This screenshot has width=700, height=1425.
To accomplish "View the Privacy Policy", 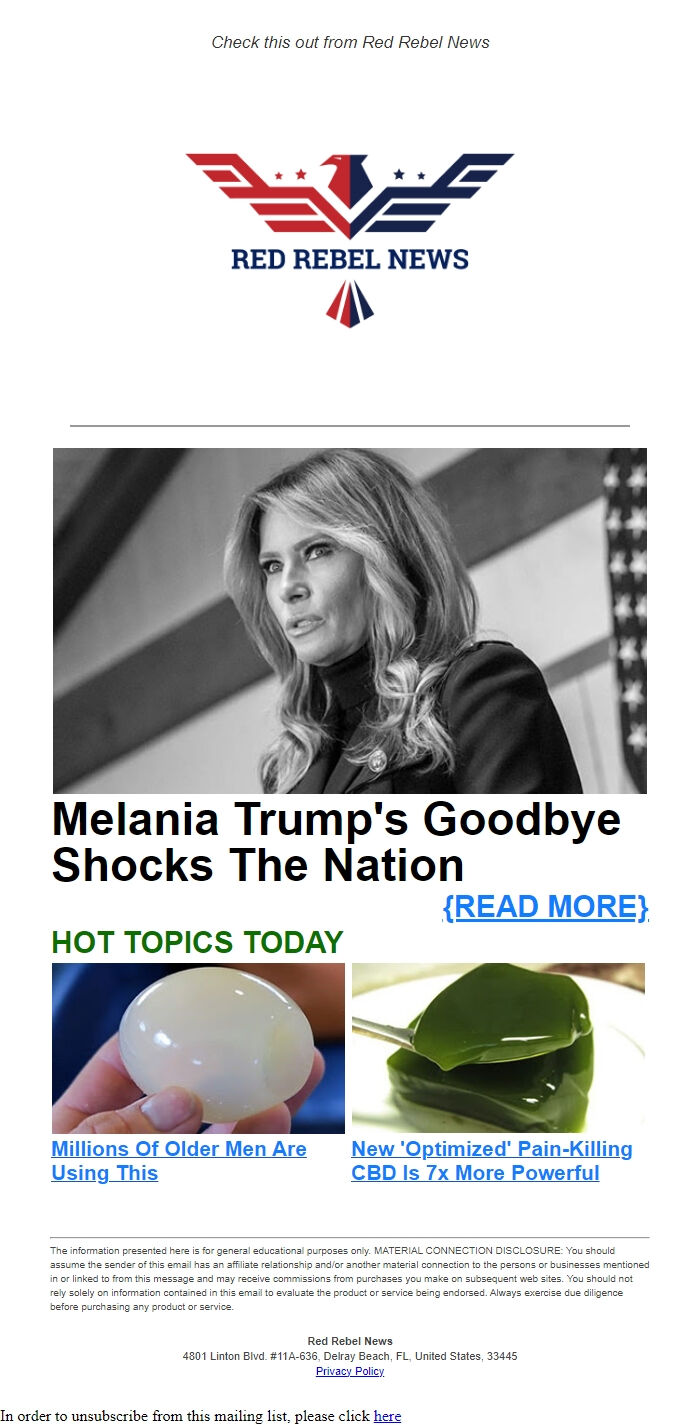I will [x=350, y=1371].
